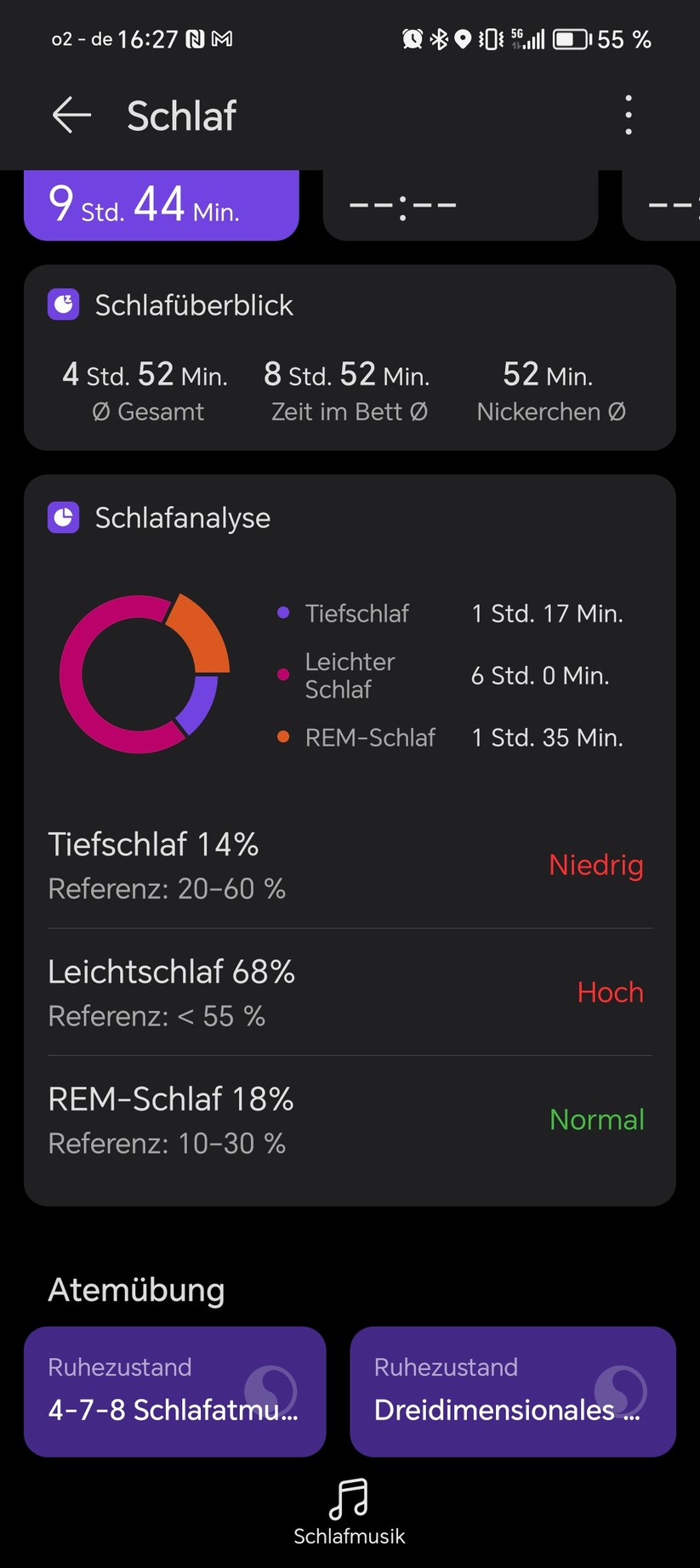The height and width of the screenshot is (1568, 700).
Task: Start the Dreidimensionales breathing exercise
Action: pos(513,1391)
